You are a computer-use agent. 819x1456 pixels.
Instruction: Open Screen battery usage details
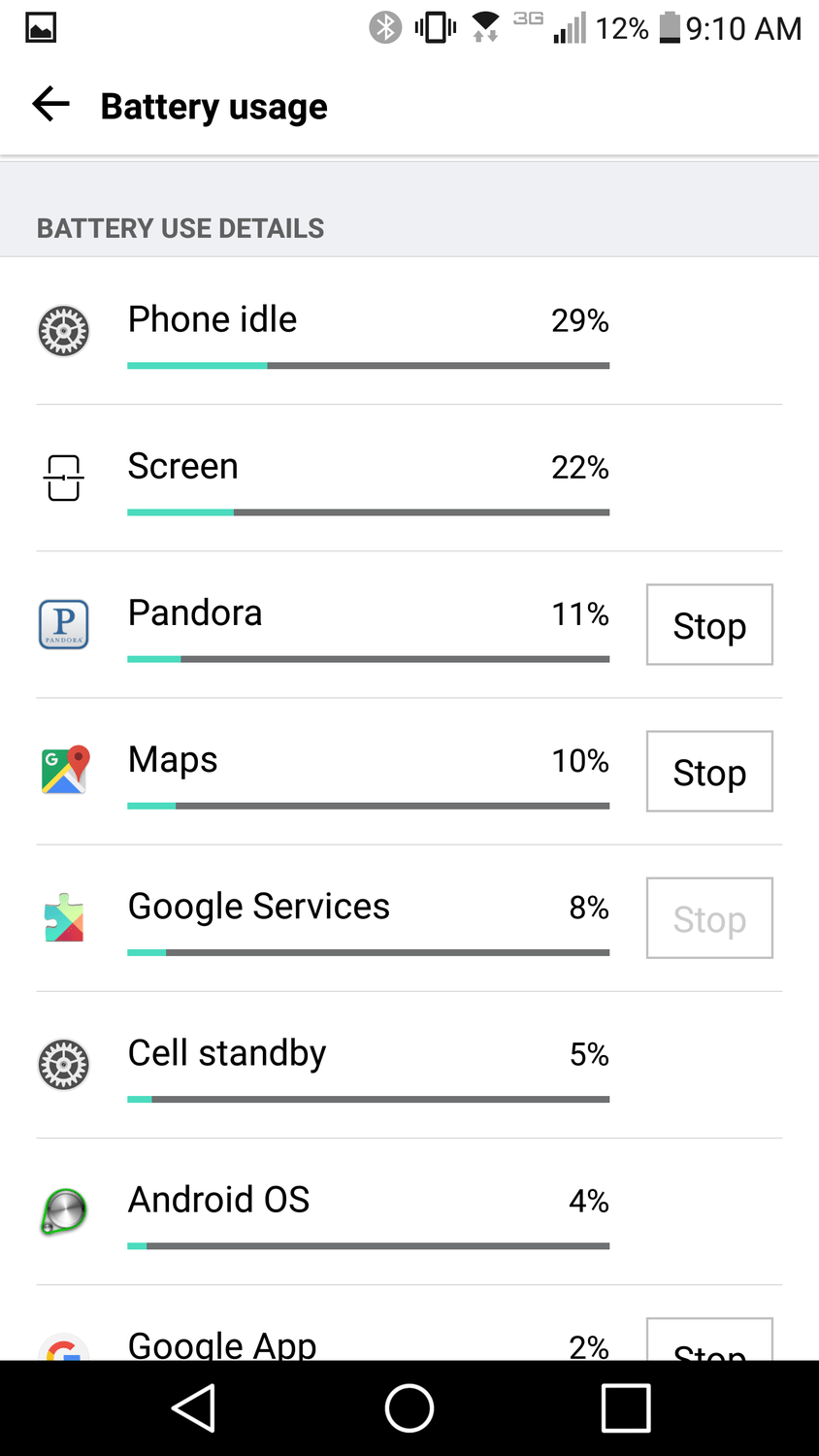pos(409,478)
